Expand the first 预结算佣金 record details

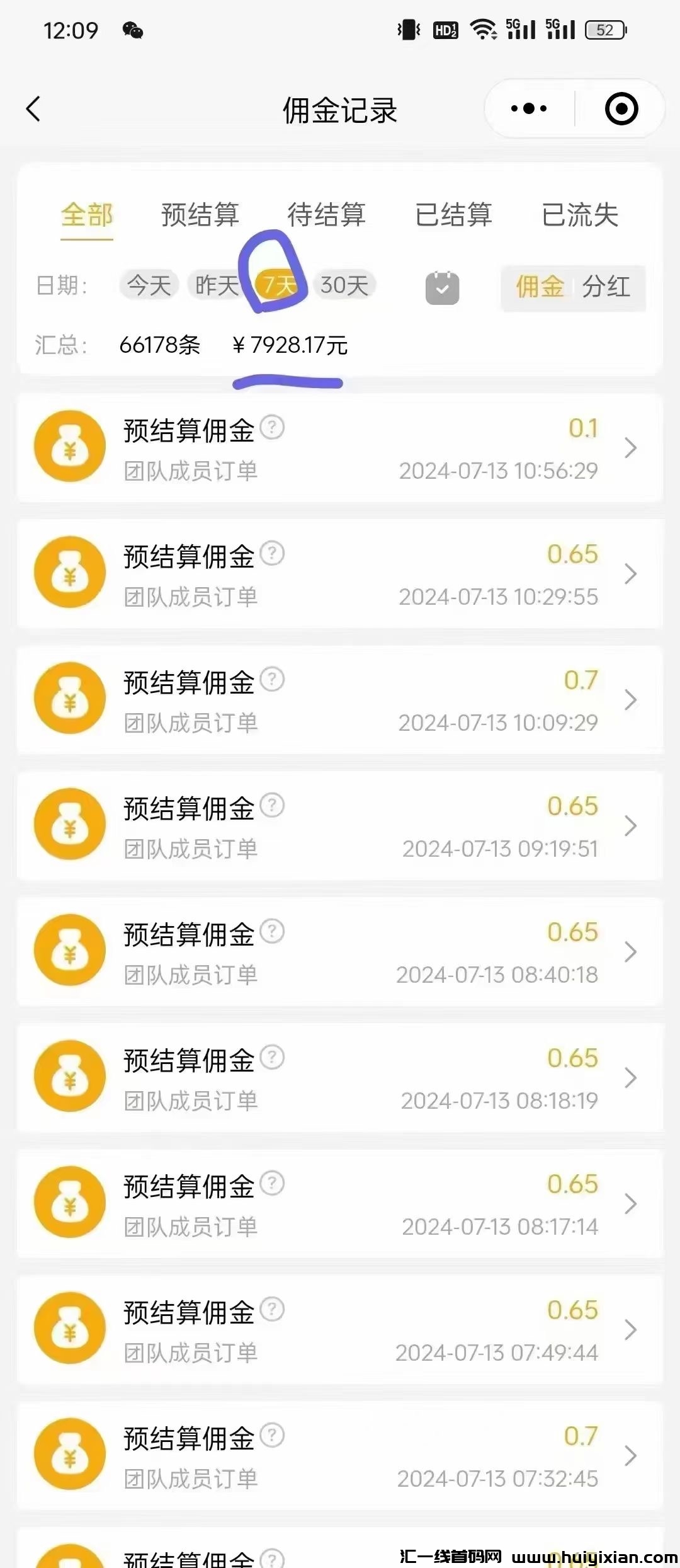(631, 447)
